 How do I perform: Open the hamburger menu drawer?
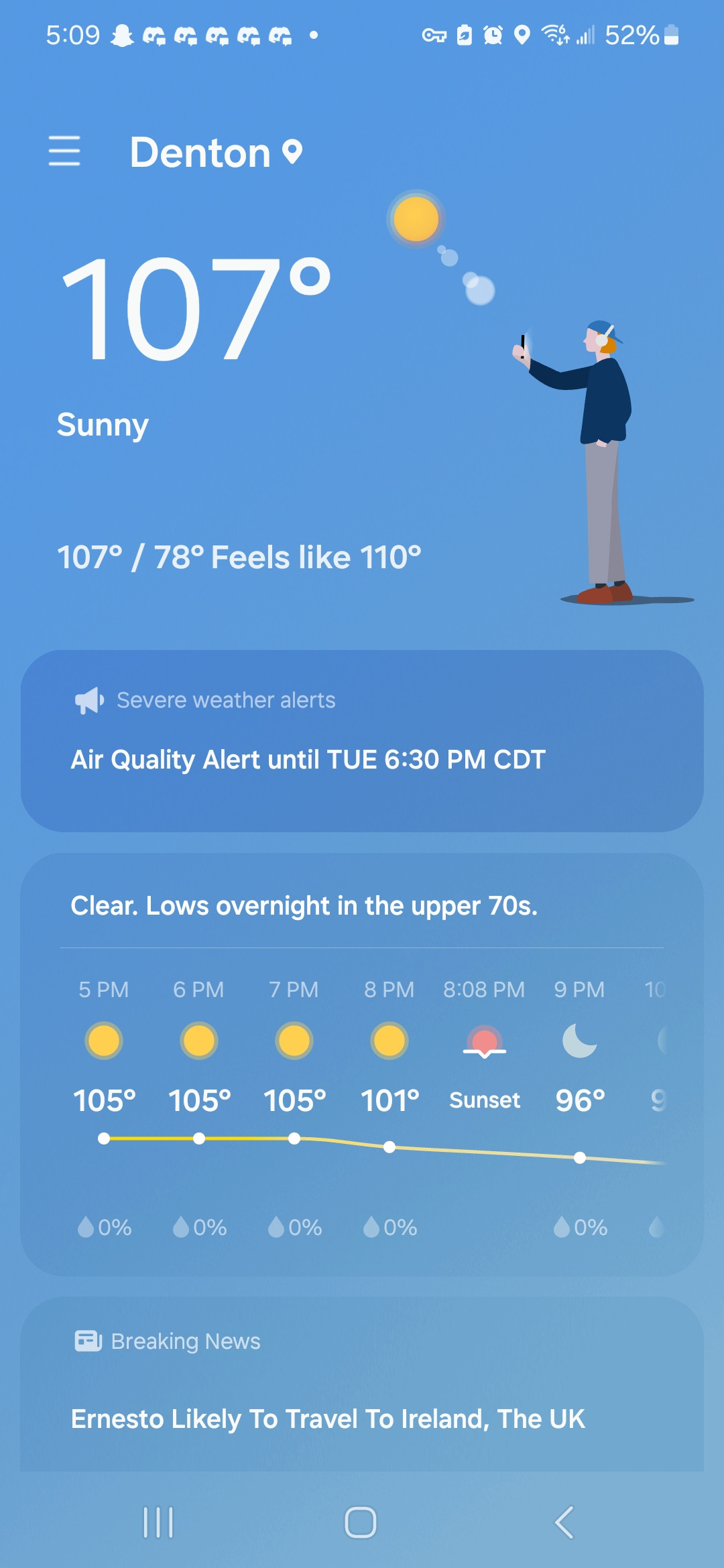coord(64,151)
